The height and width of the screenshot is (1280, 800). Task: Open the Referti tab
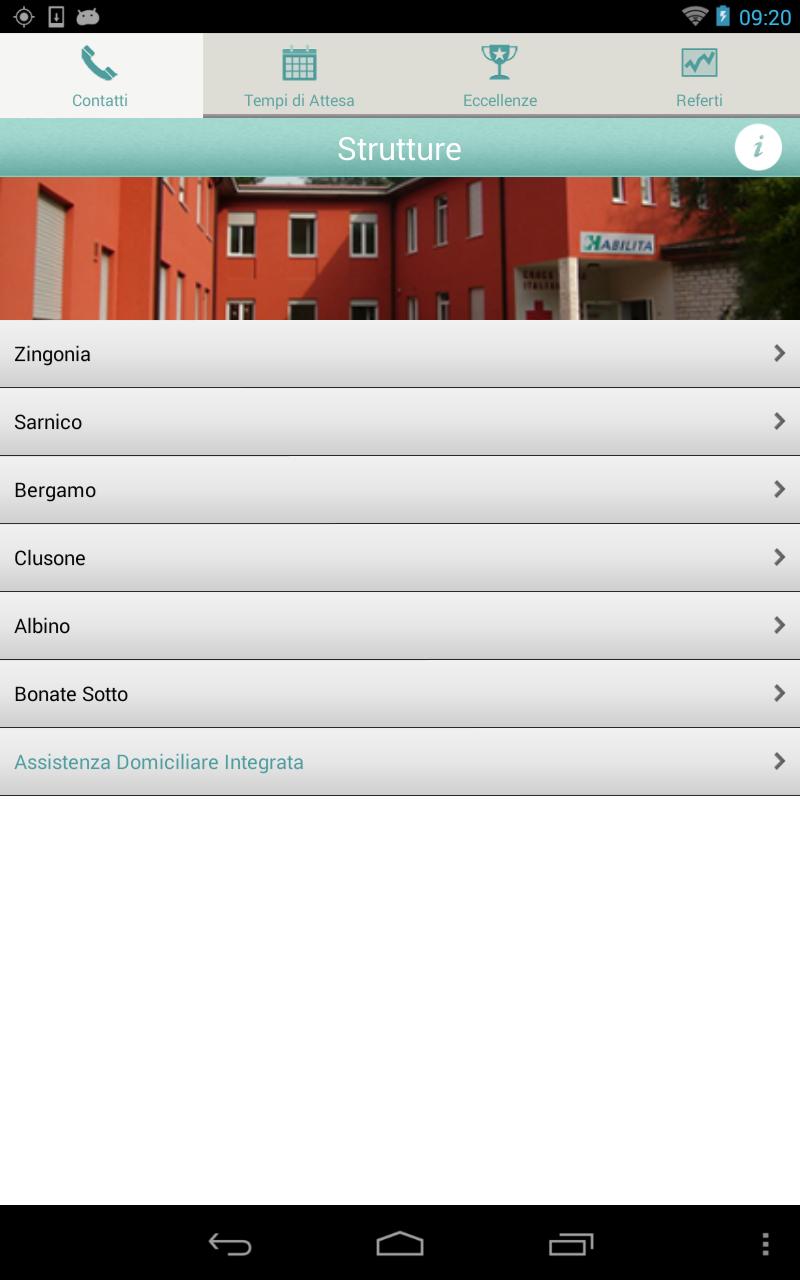coord(699,76)
